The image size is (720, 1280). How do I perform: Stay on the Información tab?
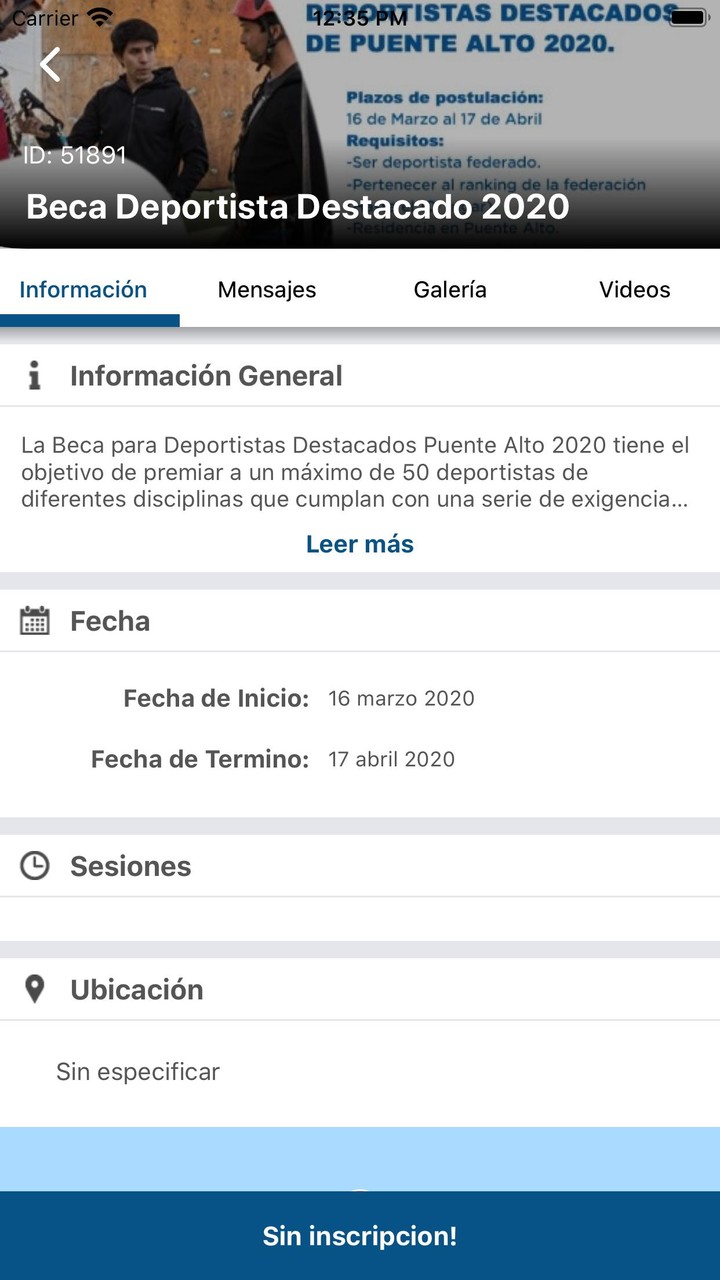coord(81,290)
